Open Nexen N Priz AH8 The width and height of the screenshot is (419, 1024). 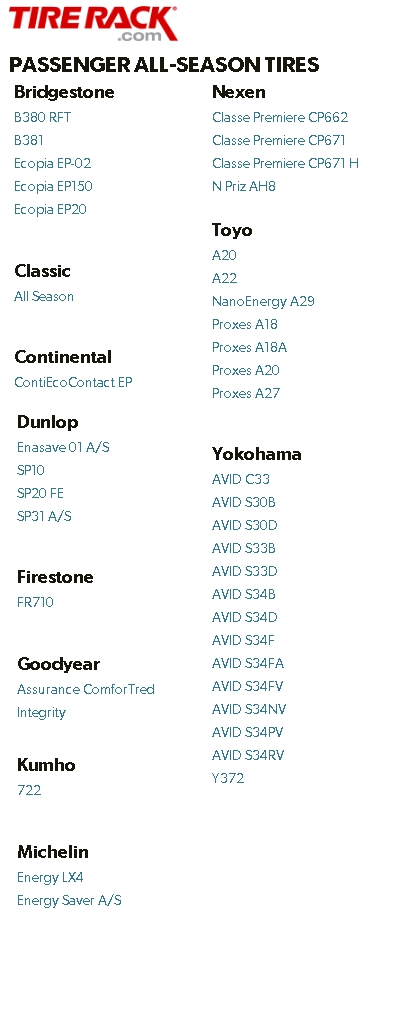click(x=243, y=186)
